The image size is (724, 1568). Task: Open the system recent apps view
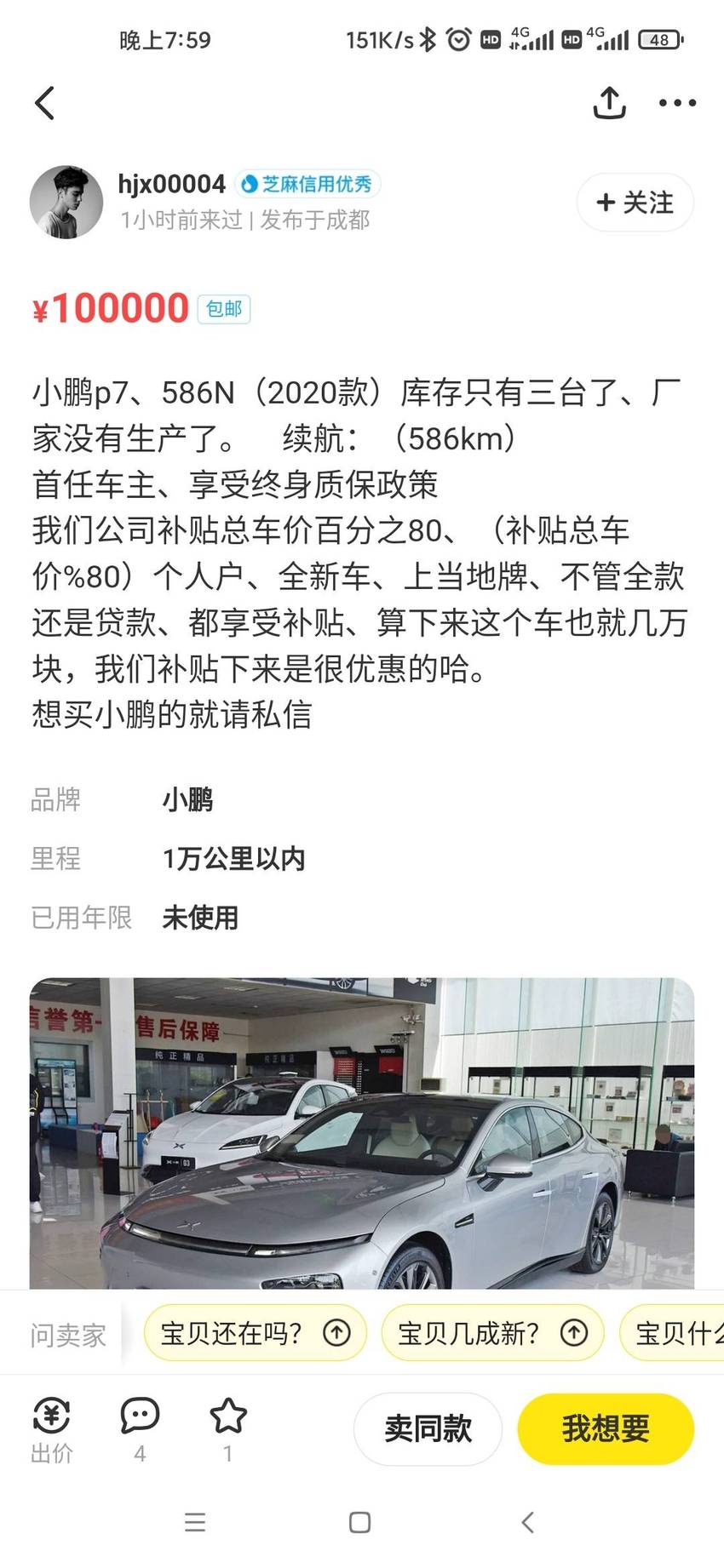point(195,1523)
